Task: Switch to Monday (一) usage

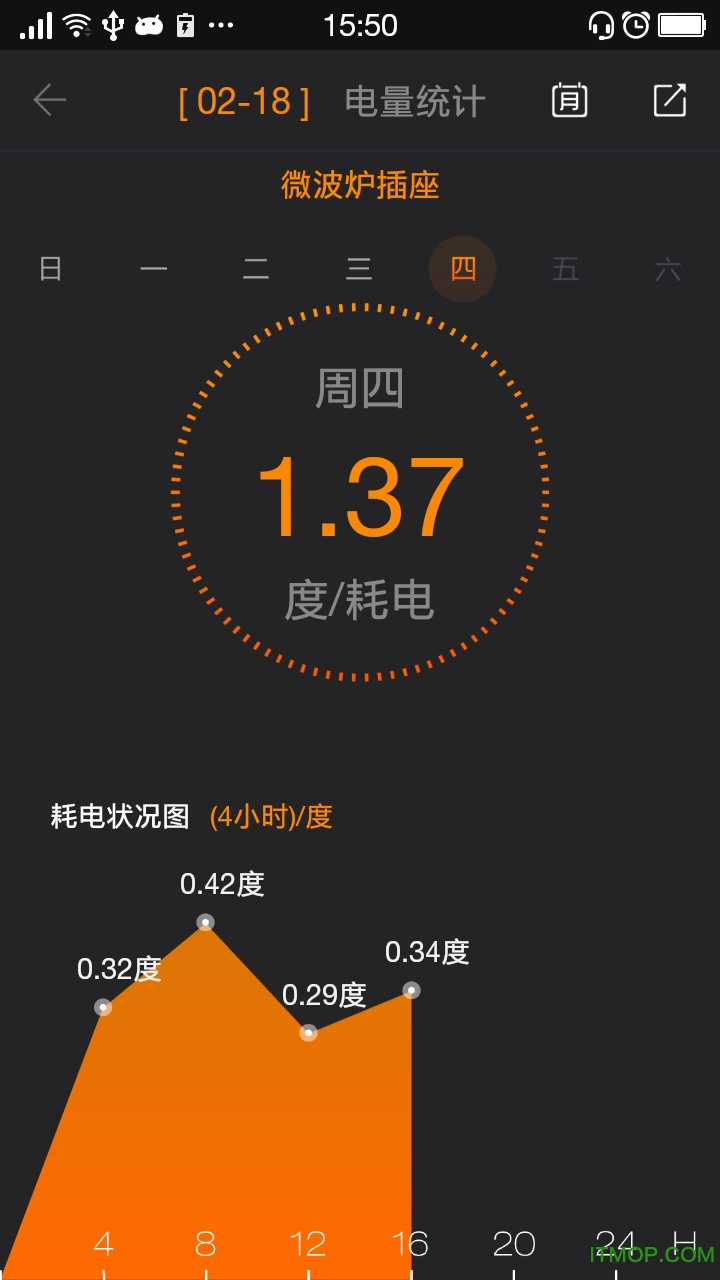Action: pyautogui.click(x=153, y=269)
